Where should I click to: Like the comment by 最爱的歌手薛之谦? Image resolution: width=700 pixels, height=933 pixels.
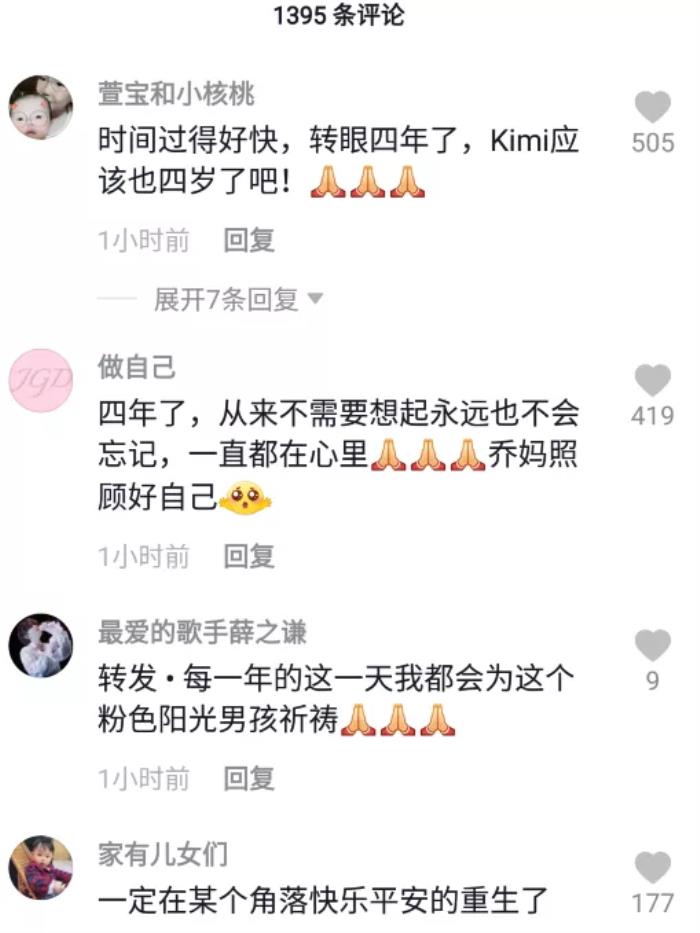[653, 645]
